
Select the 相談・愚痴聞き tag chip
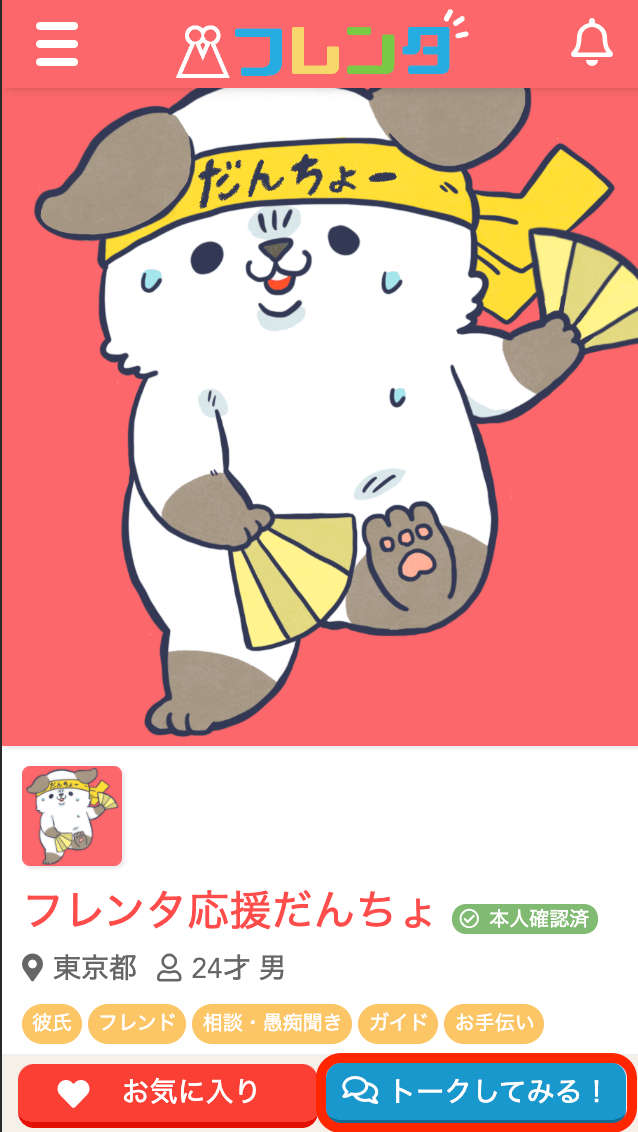pos(271,1023)
